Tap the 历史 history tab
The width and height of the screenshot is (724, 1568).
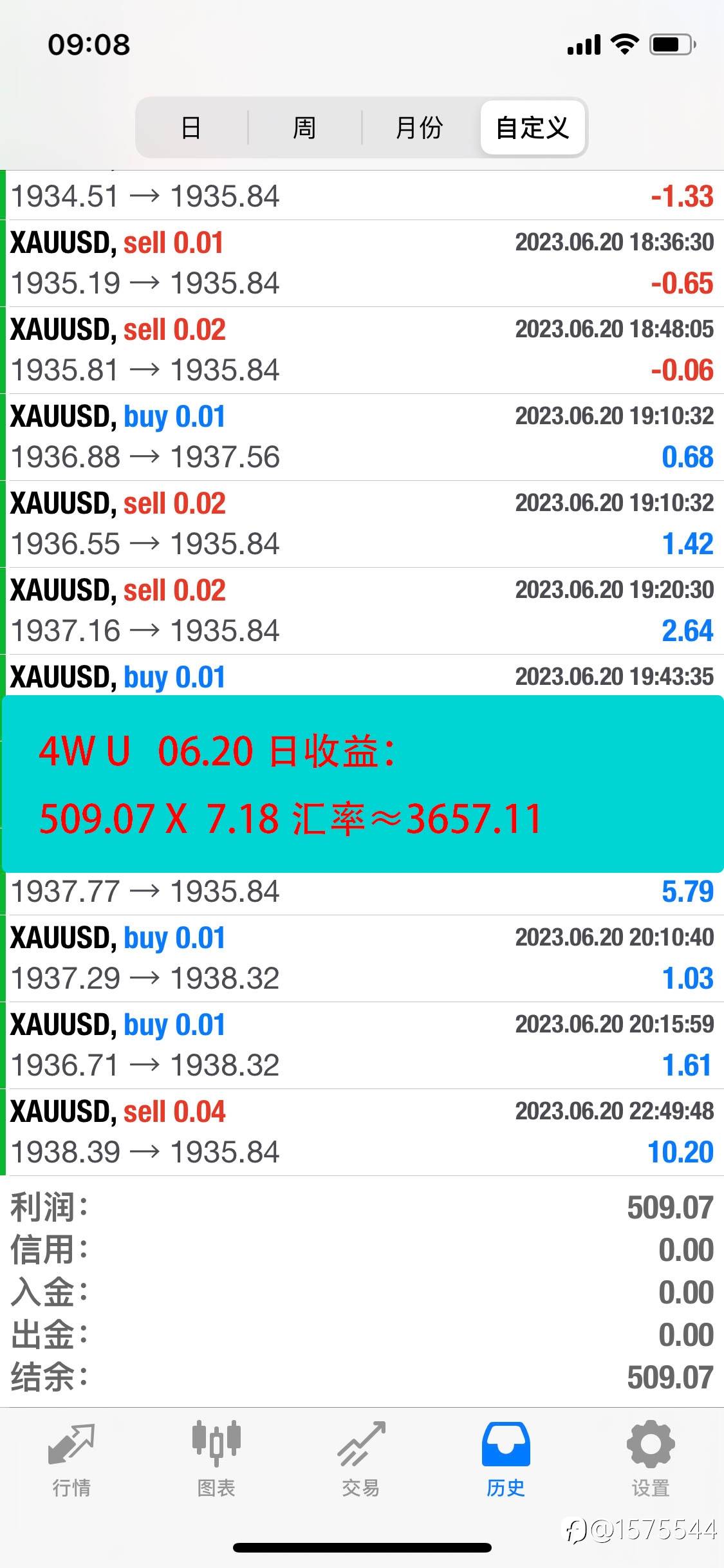506,1460
